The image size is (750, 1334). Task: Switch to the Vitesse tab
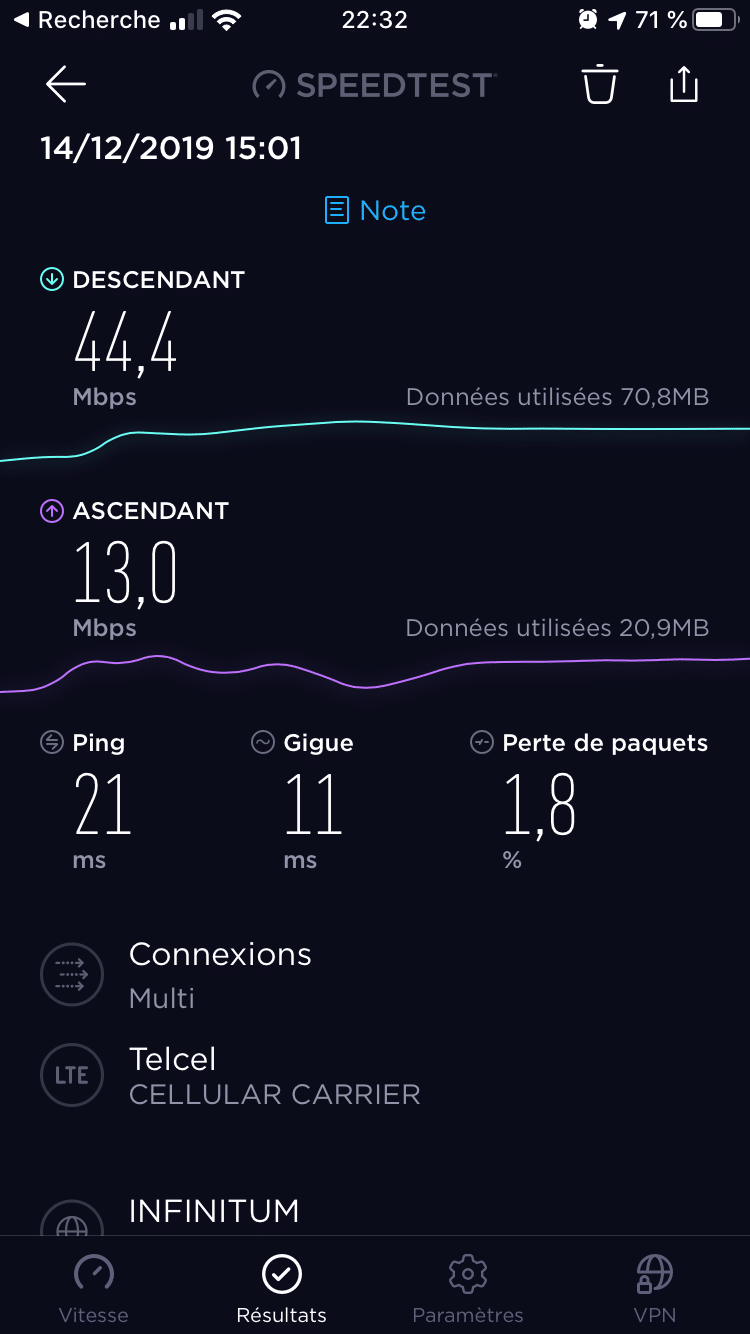(94, 1288)
